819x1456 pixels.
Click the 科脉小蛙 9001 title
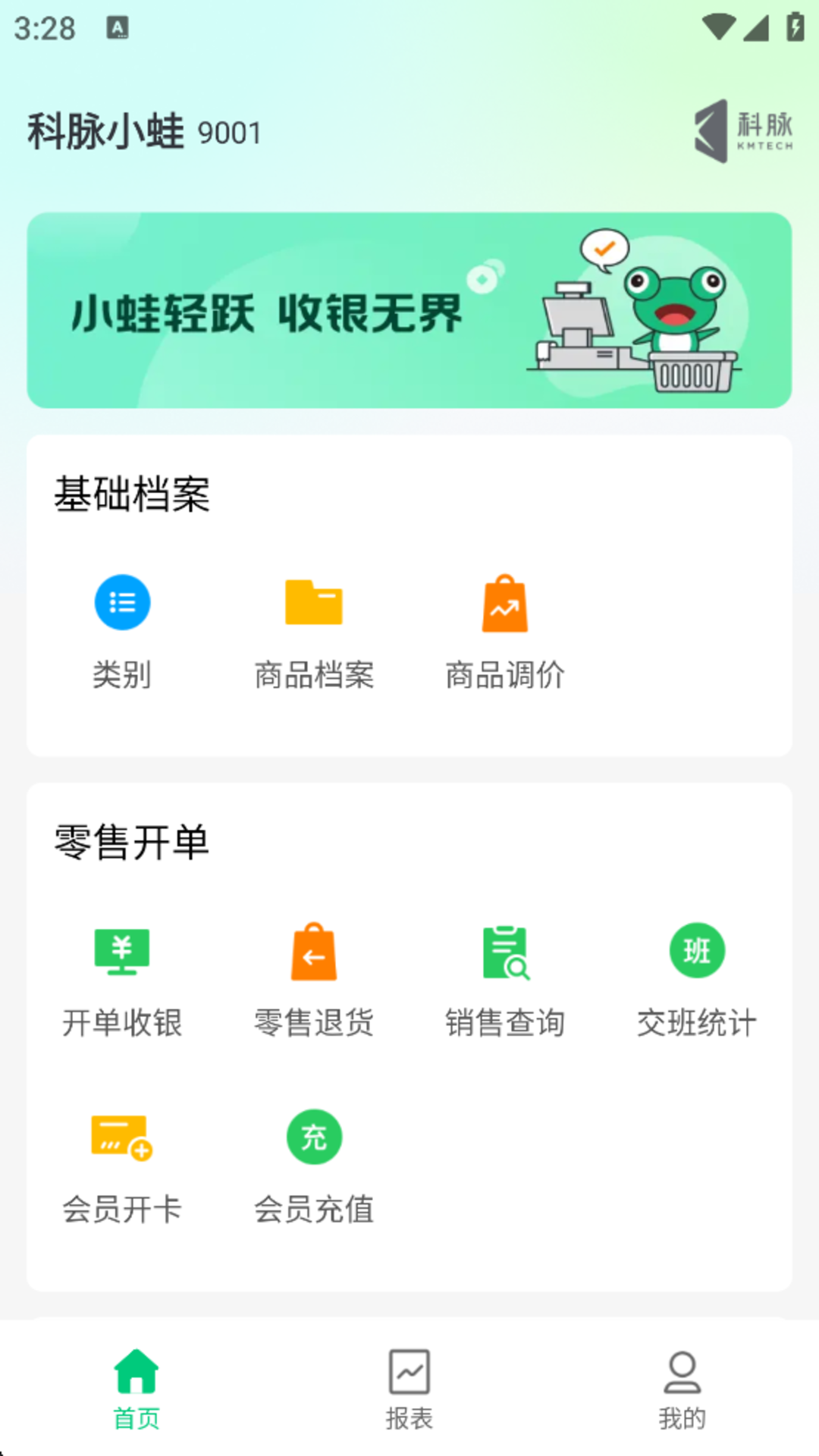coord(142,130)
